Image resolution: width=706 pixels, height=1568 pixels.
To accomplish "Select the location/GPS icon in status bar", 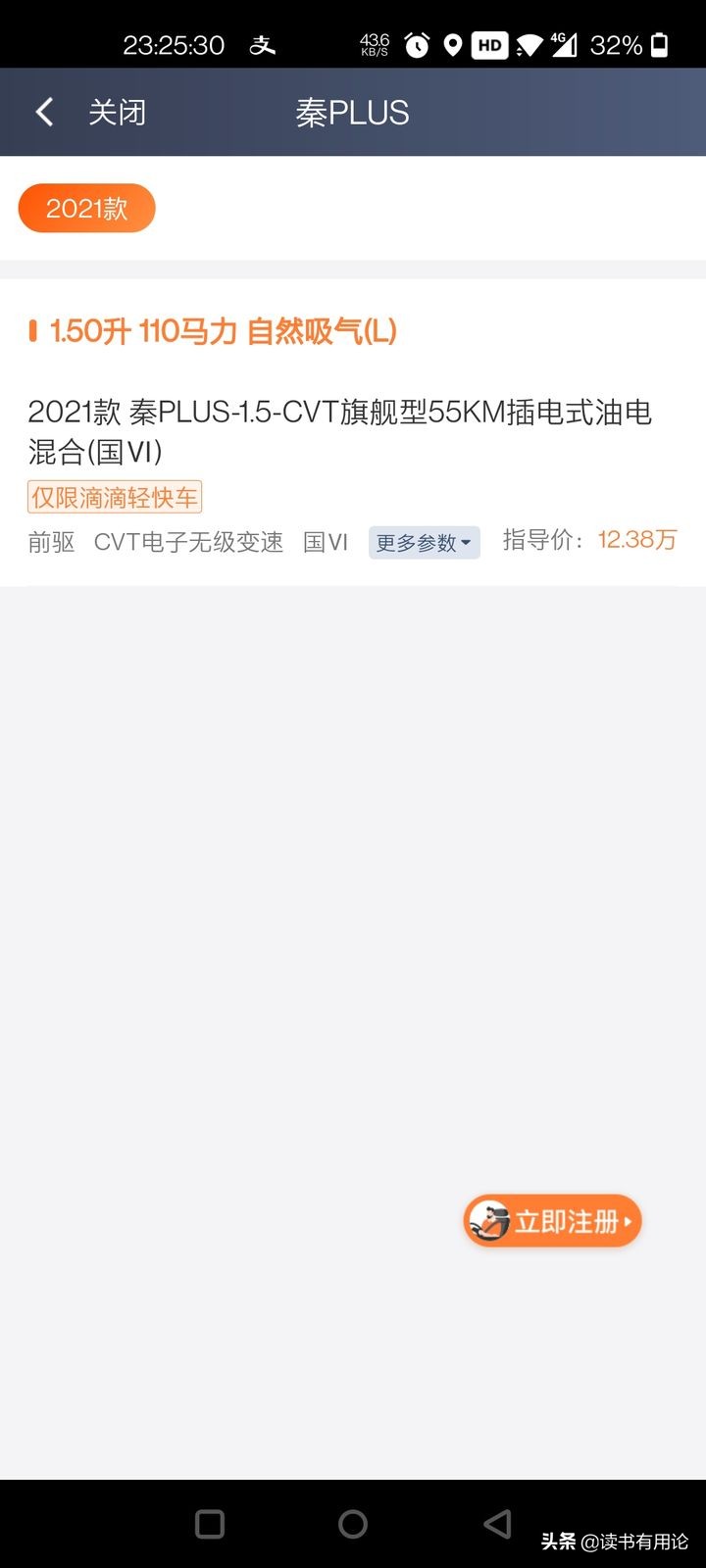I will [453, 44].
